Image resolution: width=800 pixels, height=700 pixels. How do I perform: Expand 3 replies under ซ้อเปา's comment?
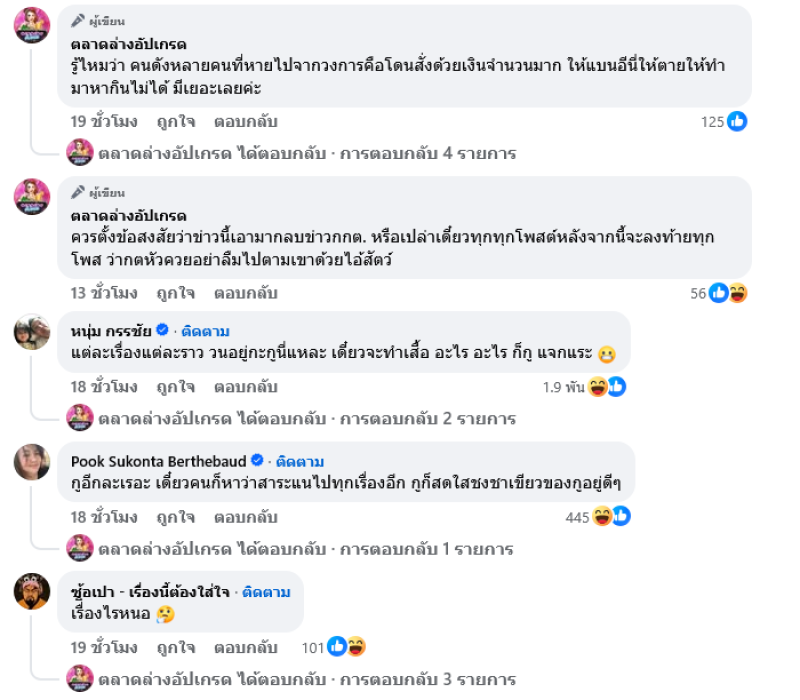(306, 679)
